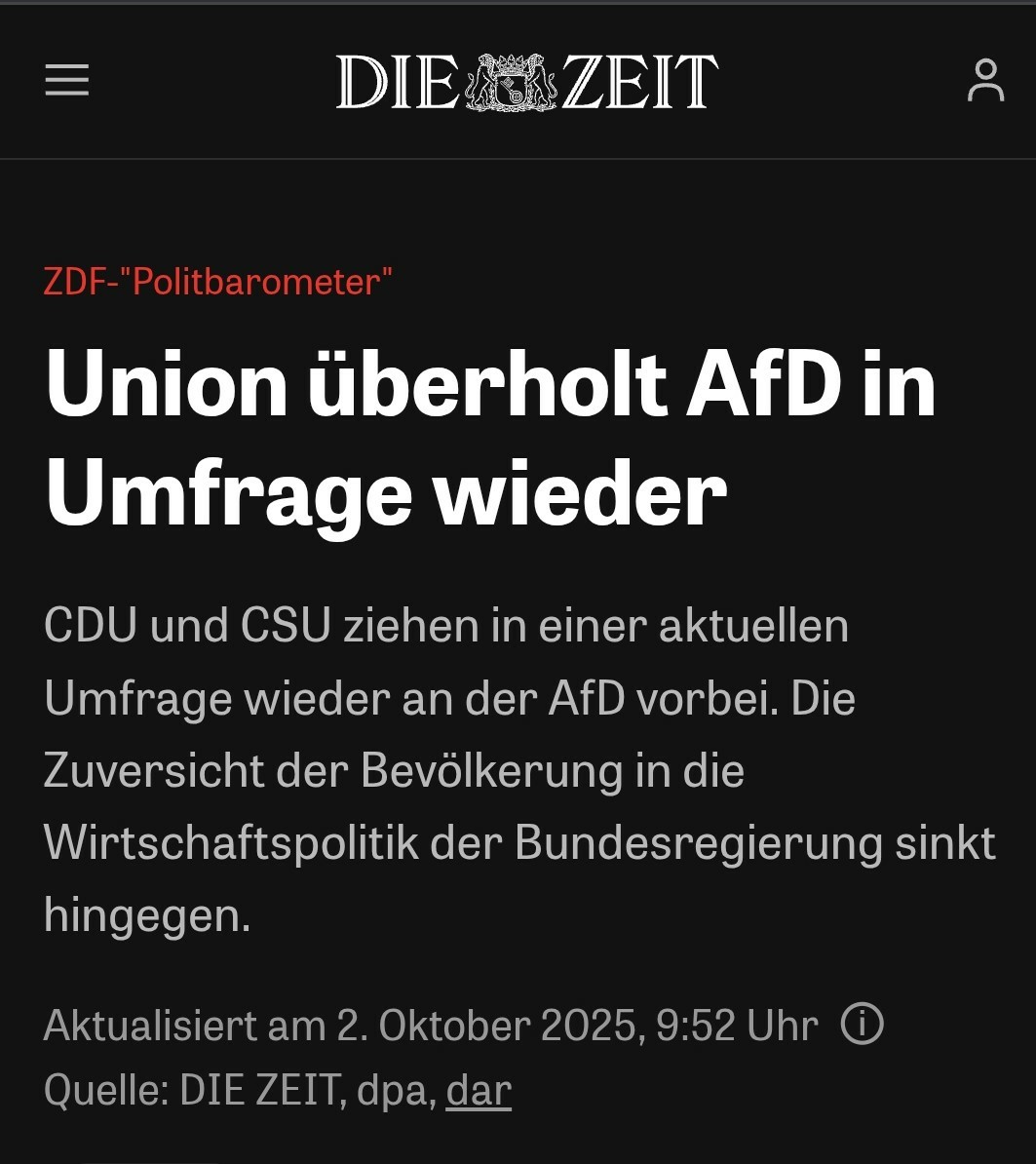Open the user account profile
Screen dimensions: 1036x1164
[985, 80]
